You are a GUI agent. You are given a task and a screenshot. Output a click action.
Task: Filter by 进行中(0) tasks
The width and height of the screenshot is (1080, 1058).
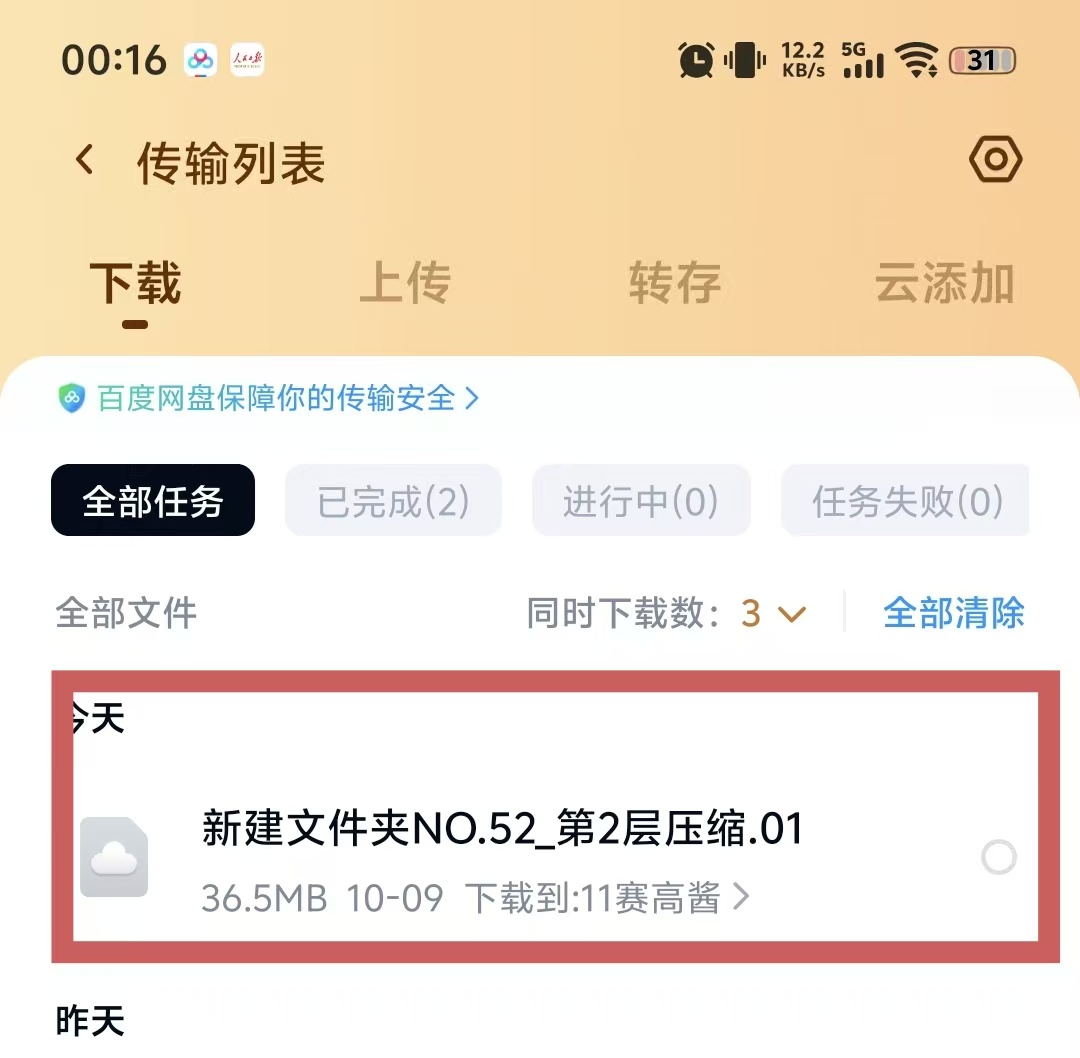pyautogui.click(x=640, y=501)
